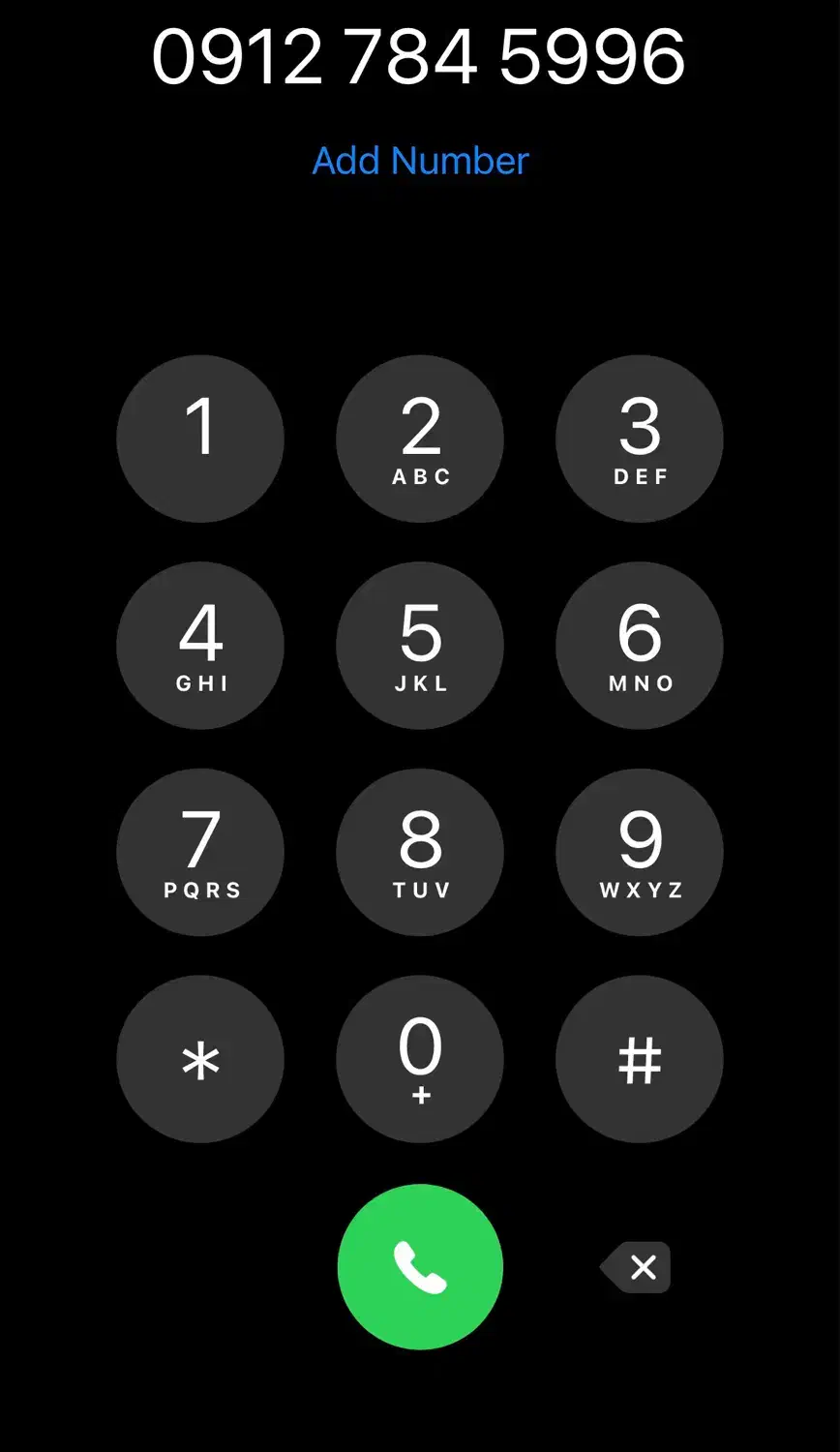Tap the 5 JKL key
The height and width of the screenshot is (1452, 840).
(420, 646)
